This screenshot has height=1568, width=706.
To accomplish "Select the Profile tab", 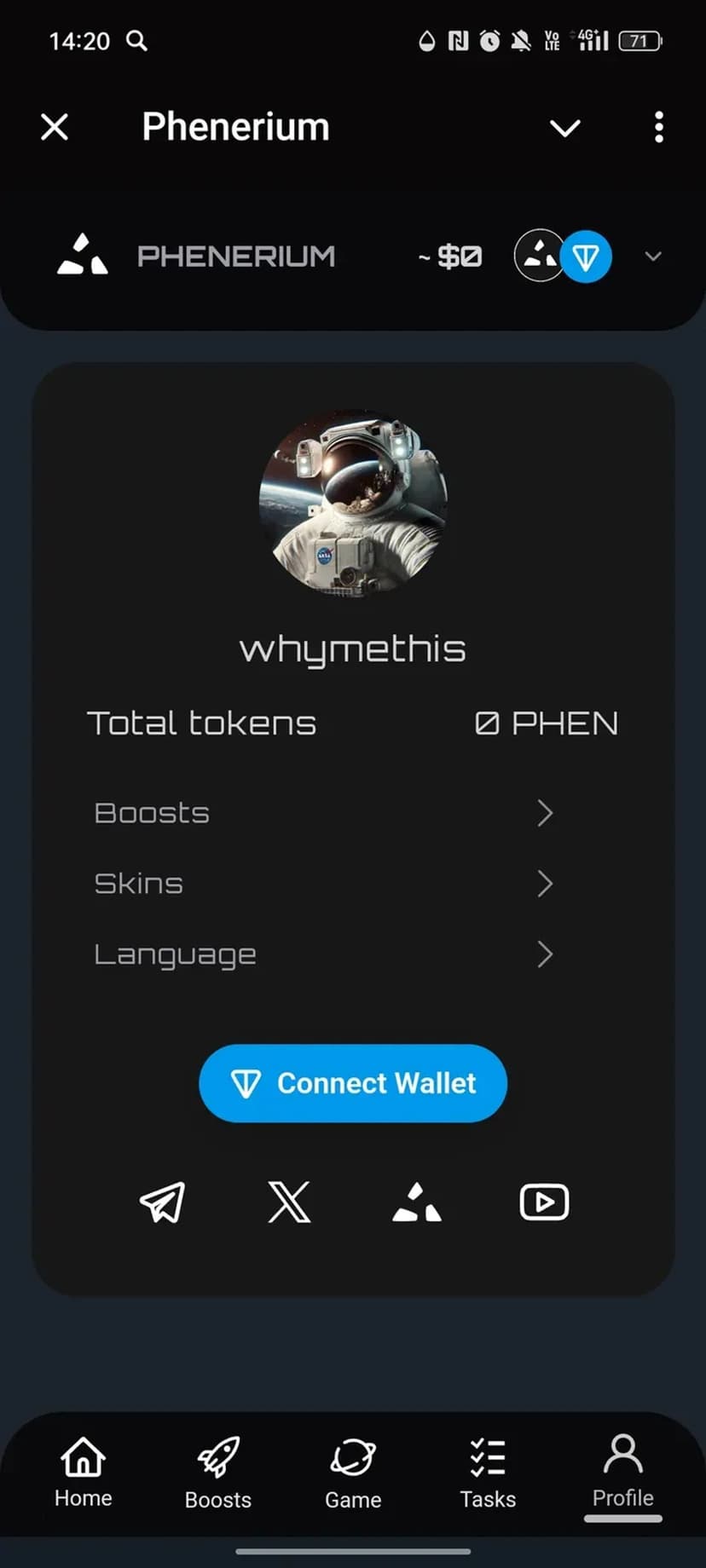I will (622, 1472).
